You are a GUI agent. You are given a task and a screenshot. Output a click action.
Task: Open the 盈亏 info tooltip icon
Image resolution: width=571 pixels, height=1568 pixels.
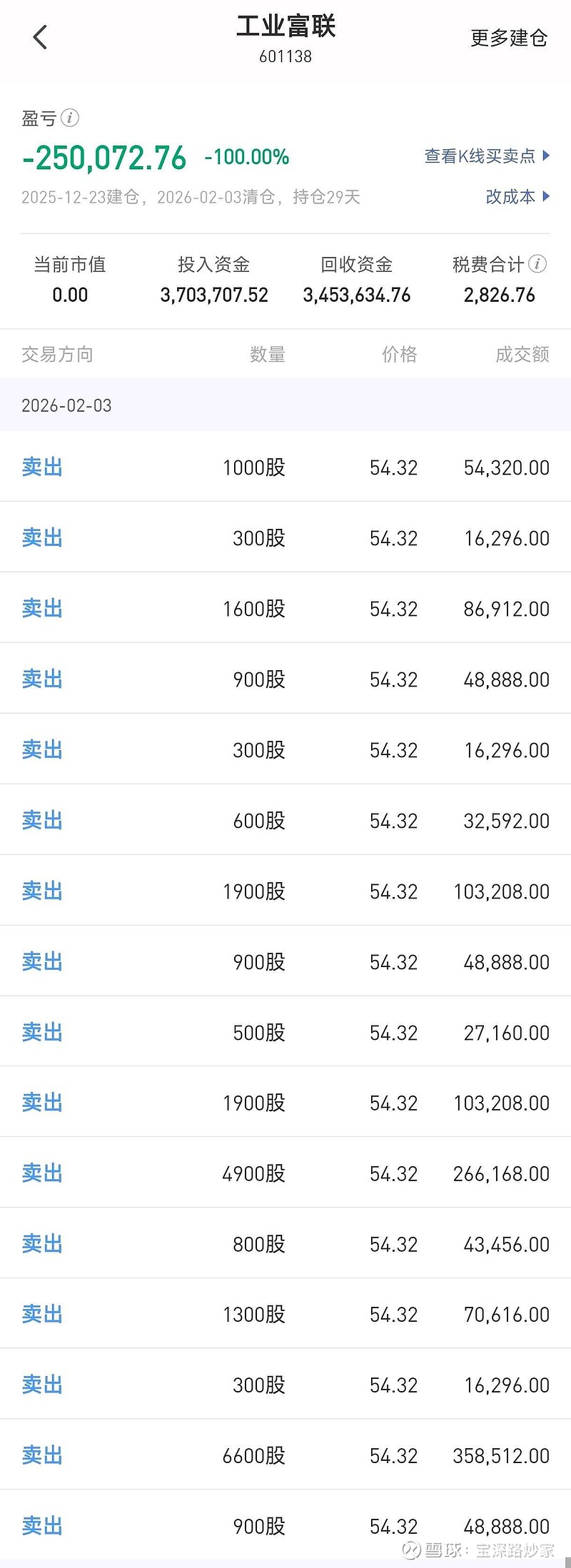69,118
